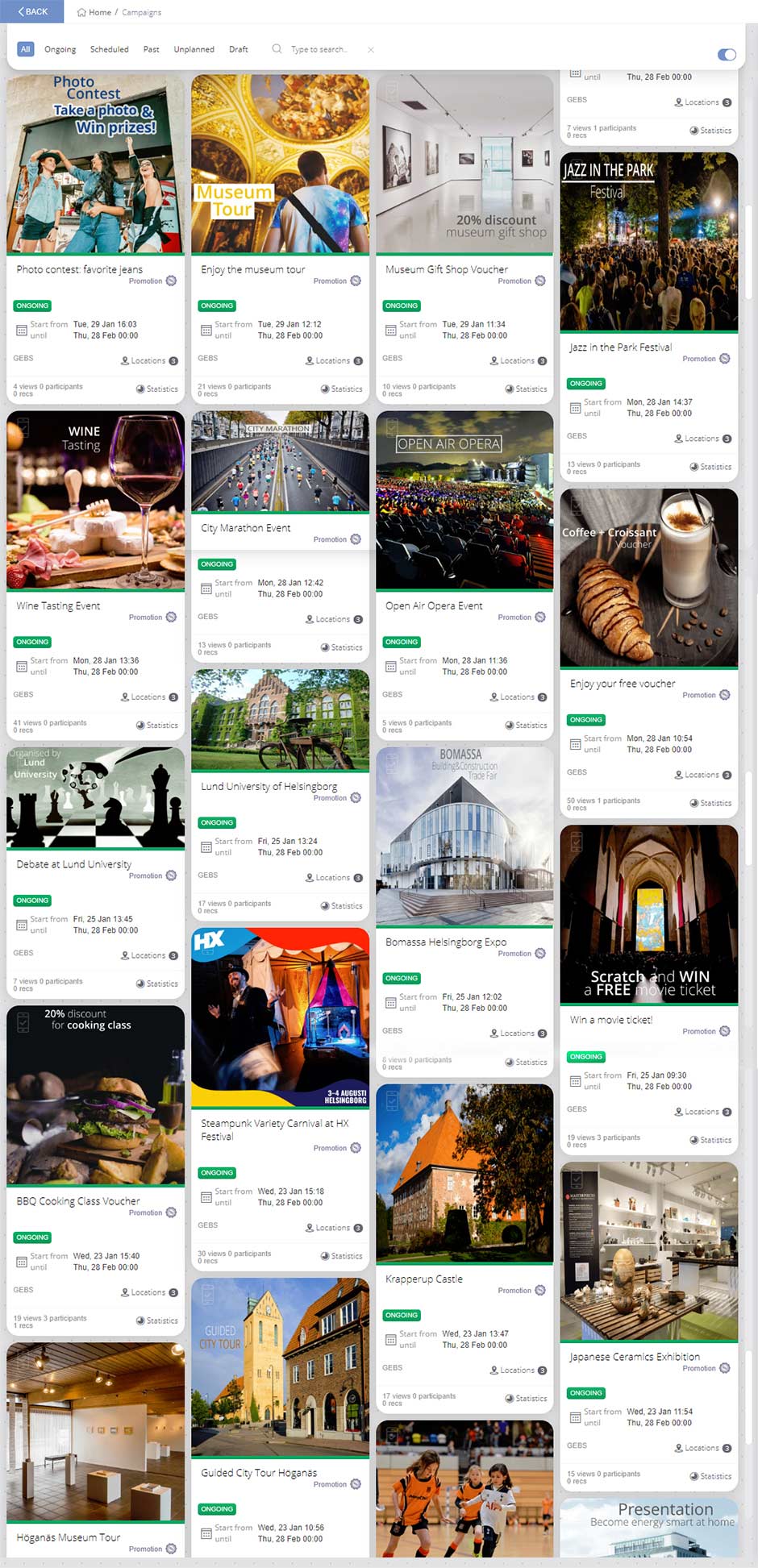The image size is (758, 1568).
Task: Open Locations for Open Air Opera Event
Action: [518, 697]
